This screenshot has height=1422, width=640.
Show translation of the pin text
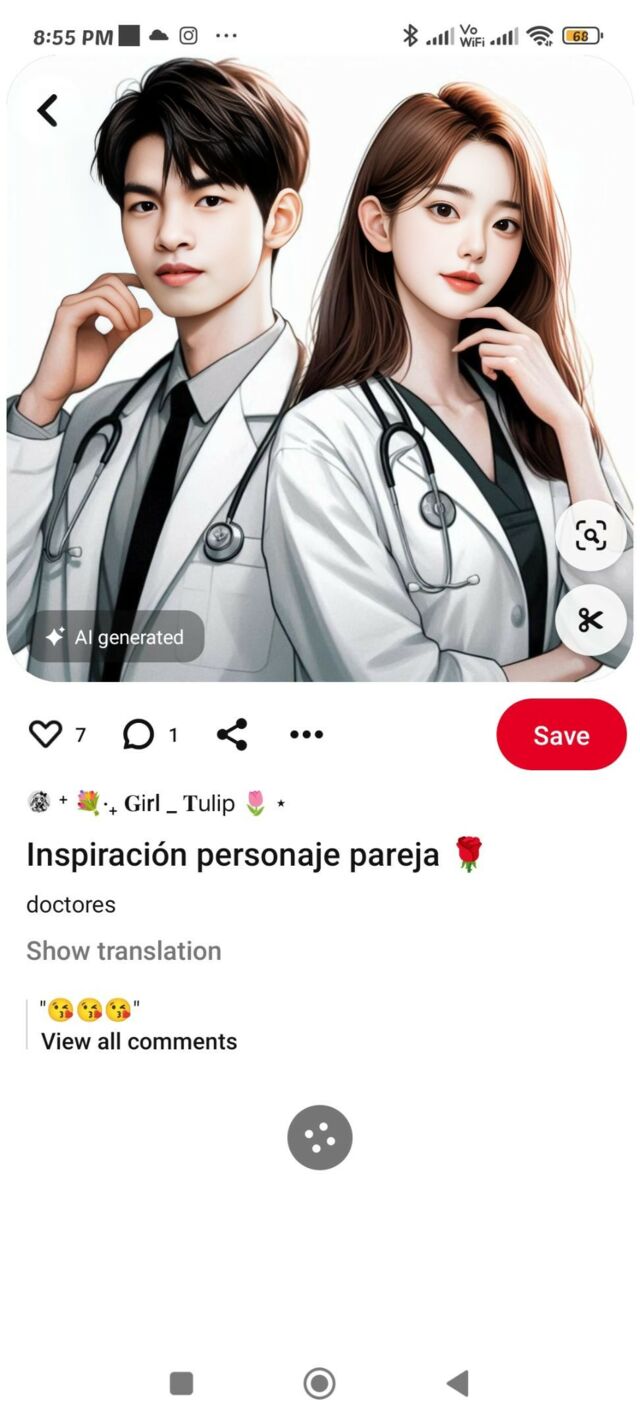123,951
